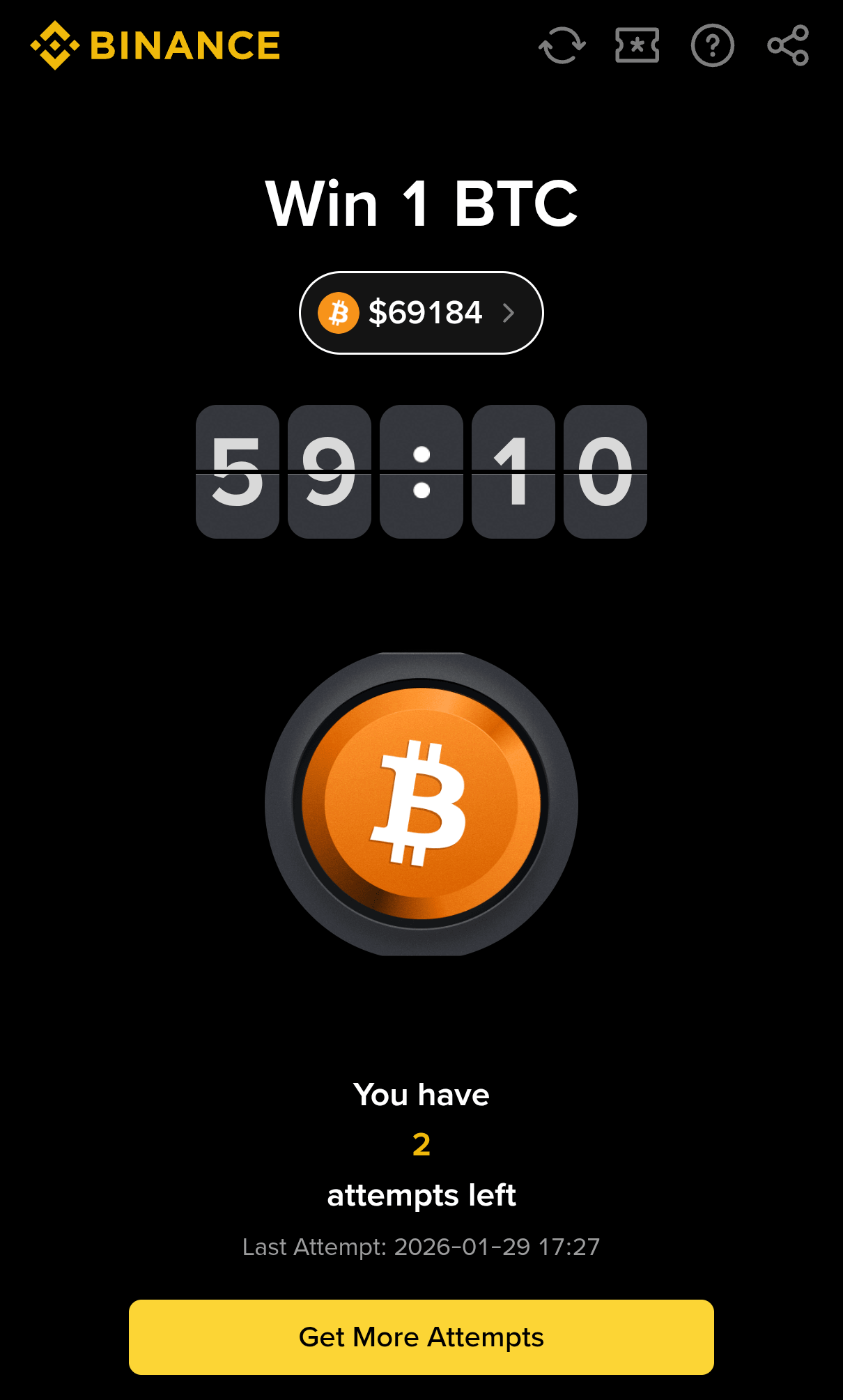Open the $69184 Bitcoin price chip
Viewport: 843px width, 1400px height.
421,313
